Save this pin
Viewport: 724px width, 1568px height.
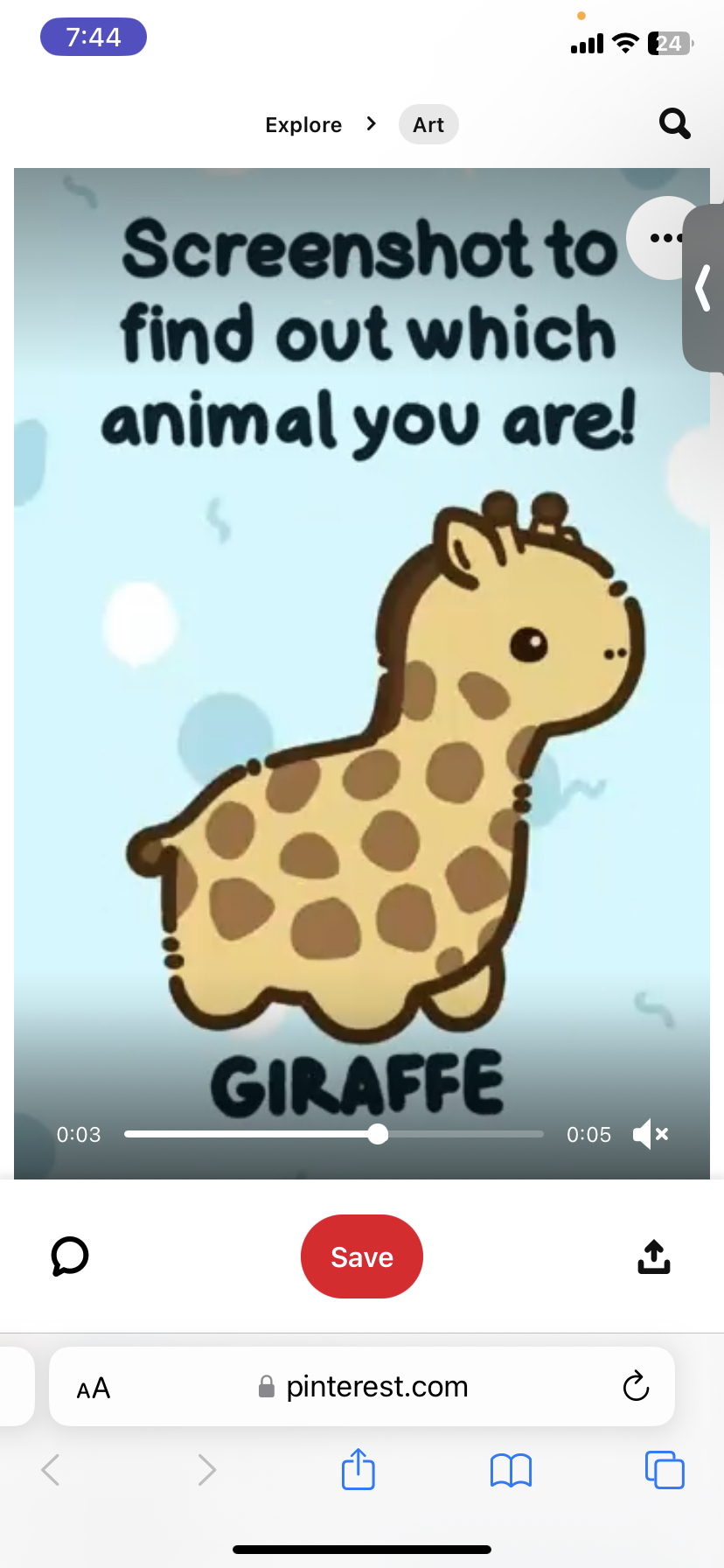pos(362,1256)
